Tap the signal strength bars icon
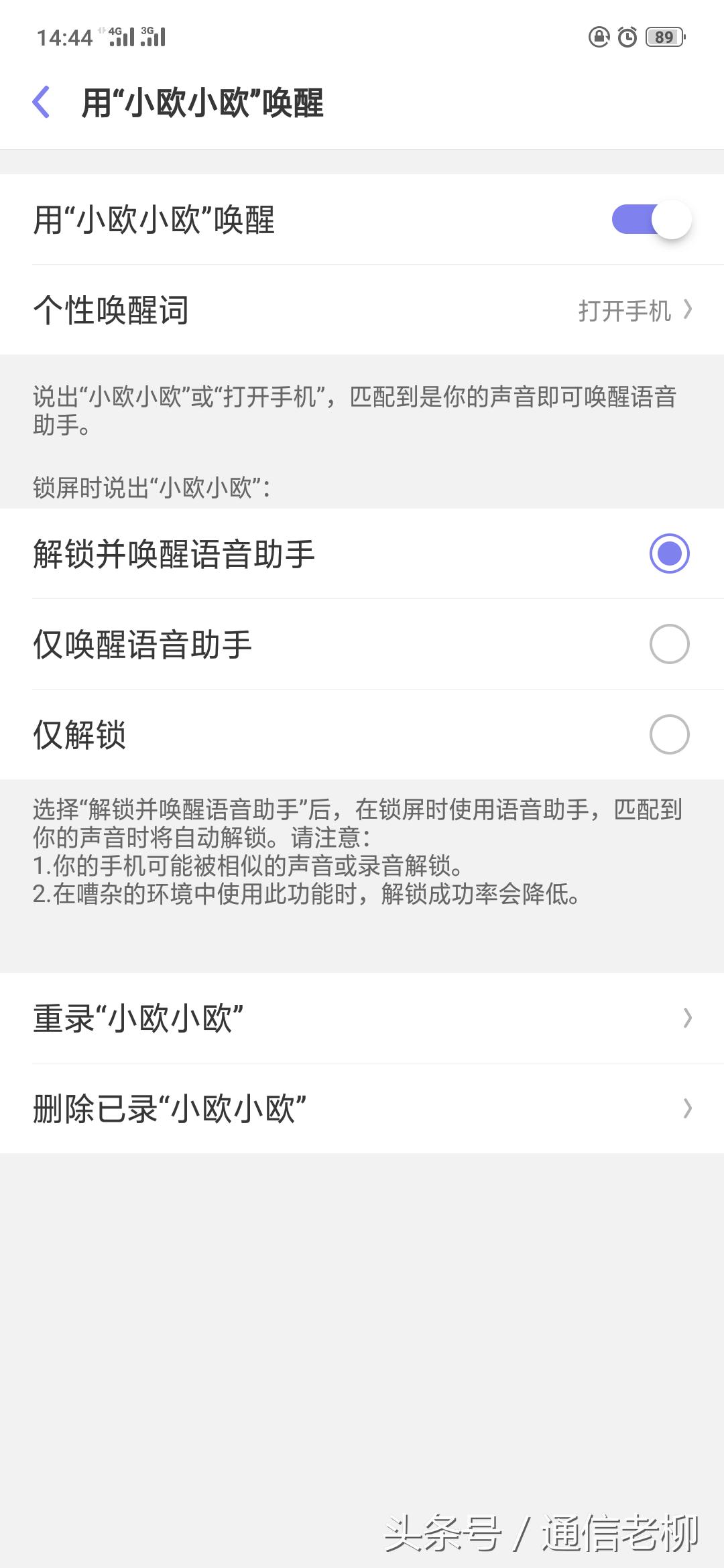 pos(124,40)
